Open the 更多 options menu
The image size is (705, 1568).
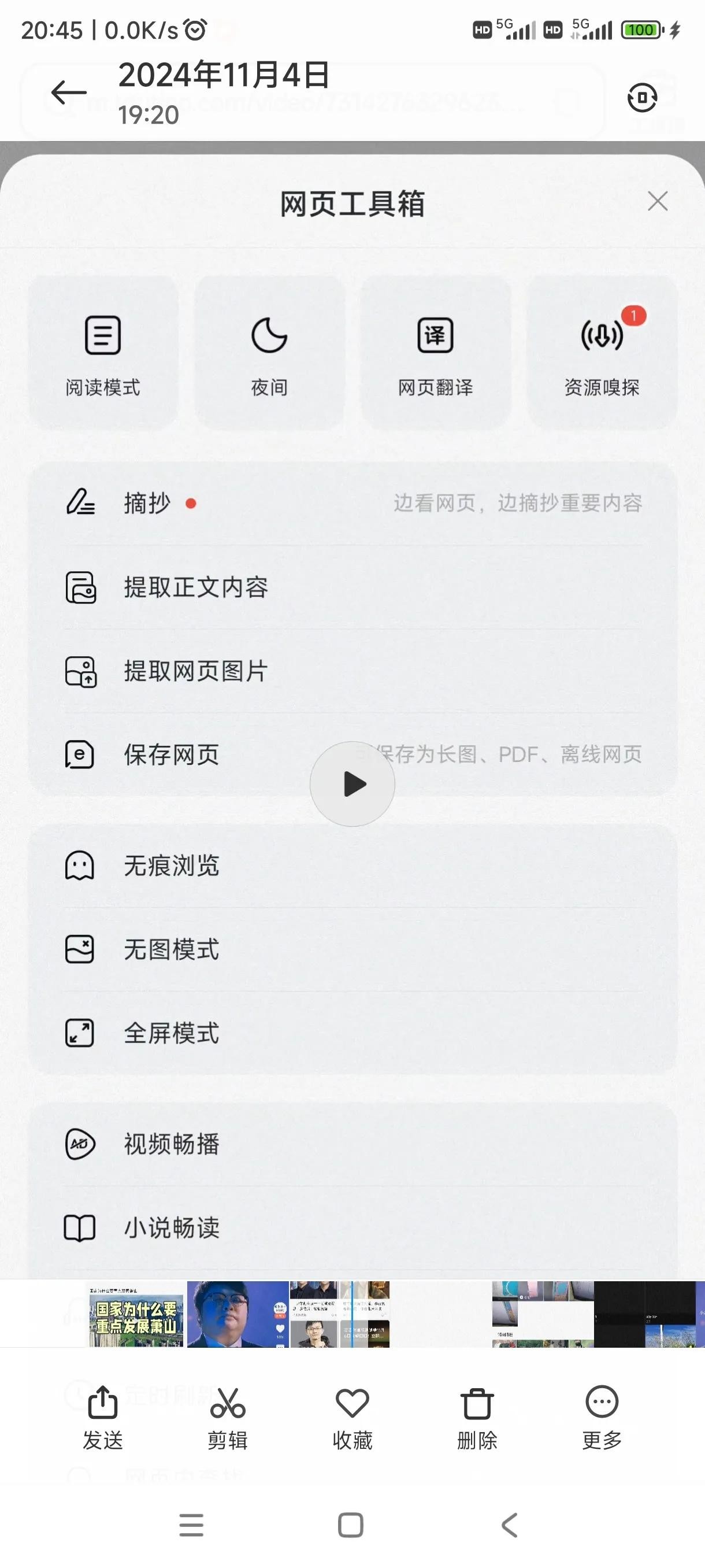(x=602, y=1417)
